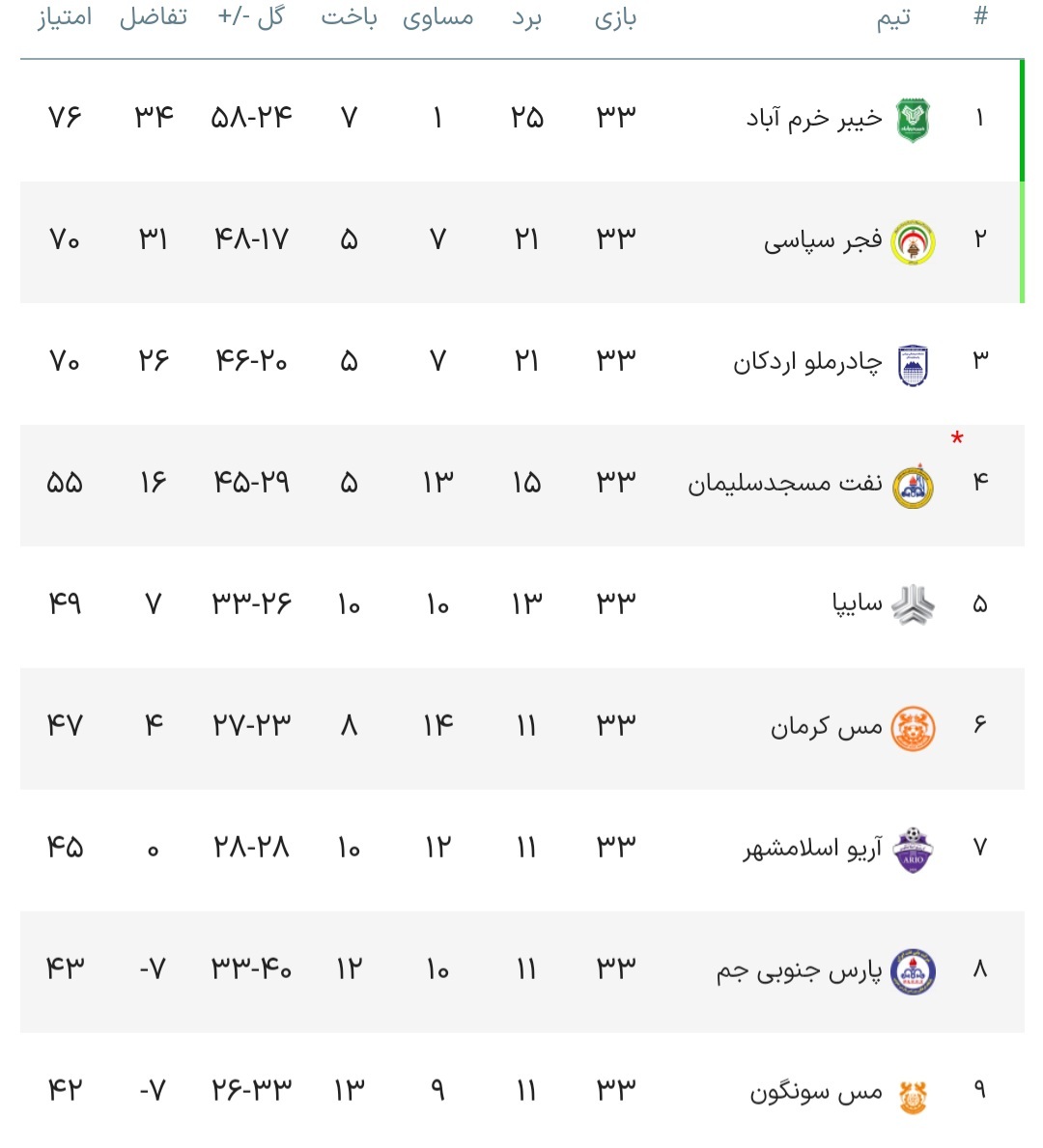Open the مس سونگون team row
Viewport: 1043px width, 1148px height.
tap(816, 1092)
